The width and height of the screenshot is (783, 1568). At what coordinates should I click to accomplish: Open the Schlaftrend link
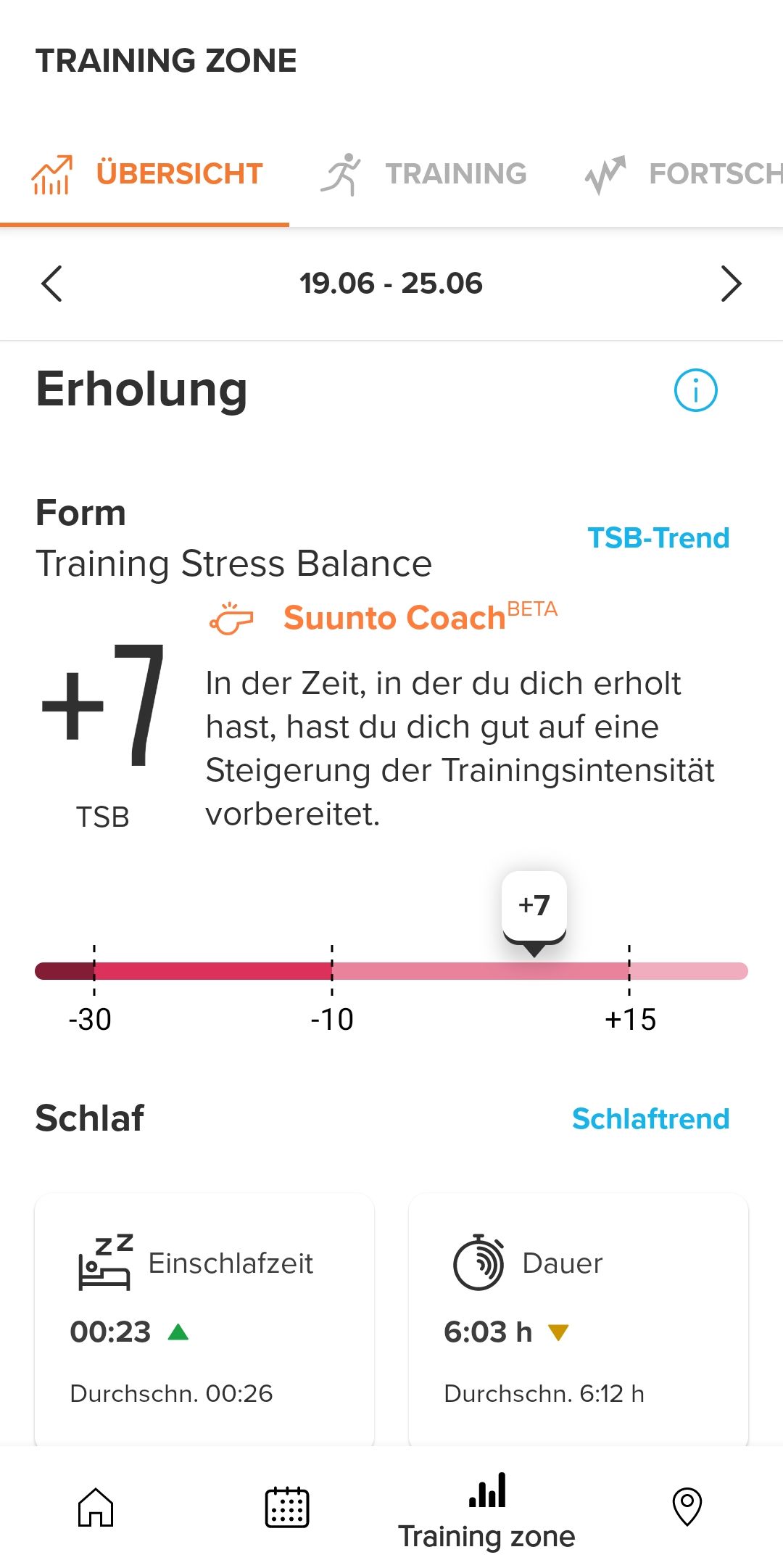(x=650, y=1118)
